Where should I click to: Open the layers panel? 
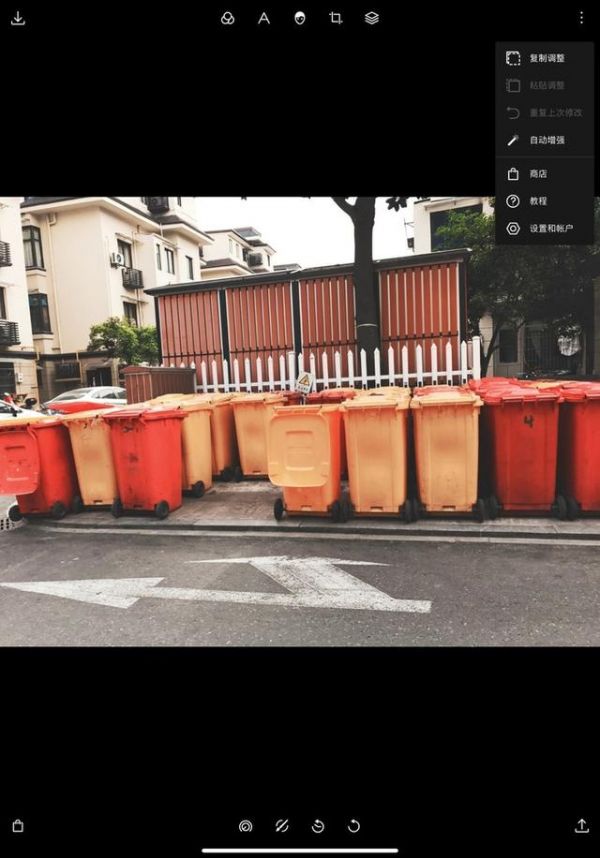(372, 18)
